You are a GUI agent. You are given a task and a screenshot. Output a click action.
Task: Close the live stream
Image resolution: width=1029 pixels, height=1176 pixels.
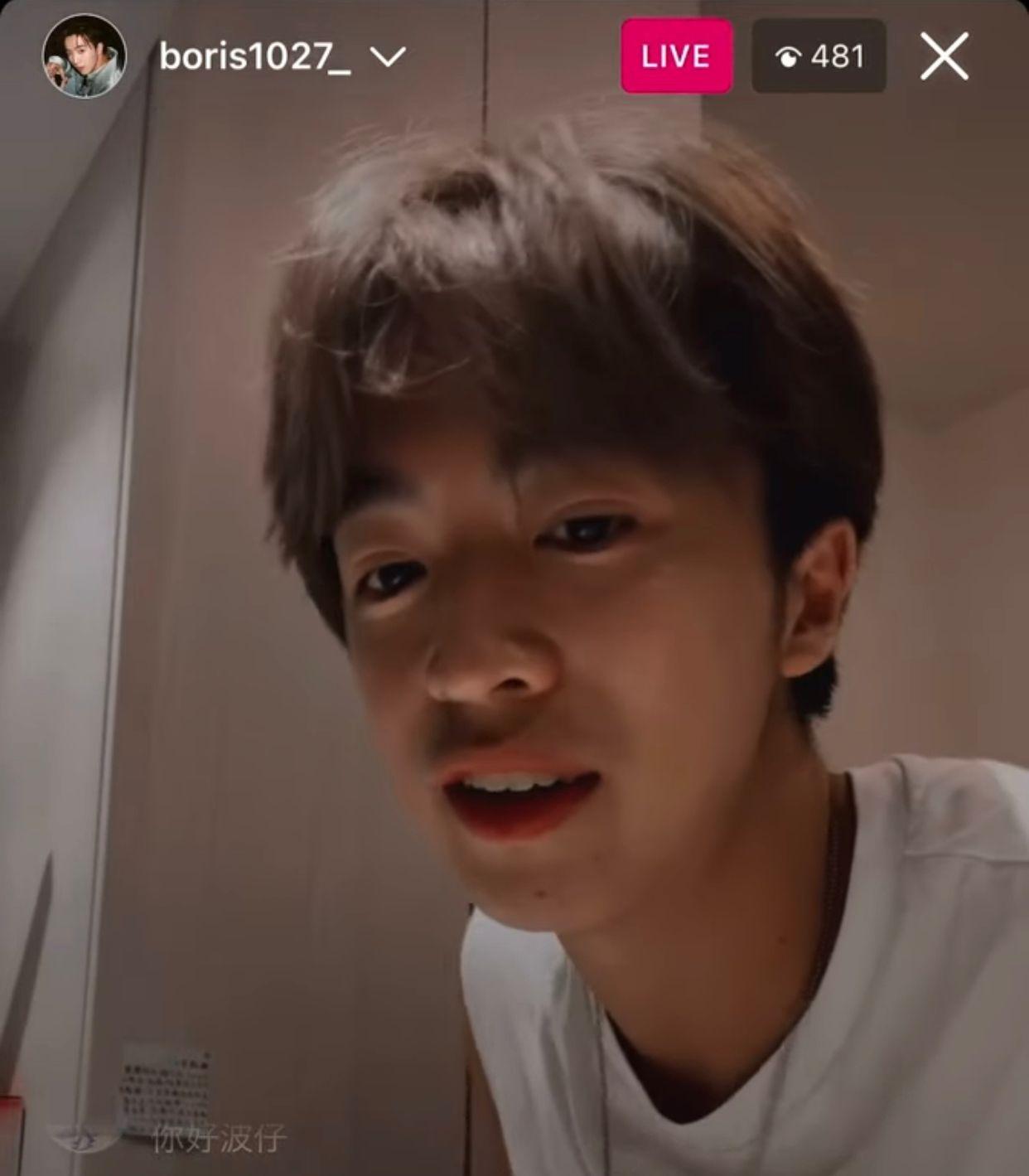(944, 56)
